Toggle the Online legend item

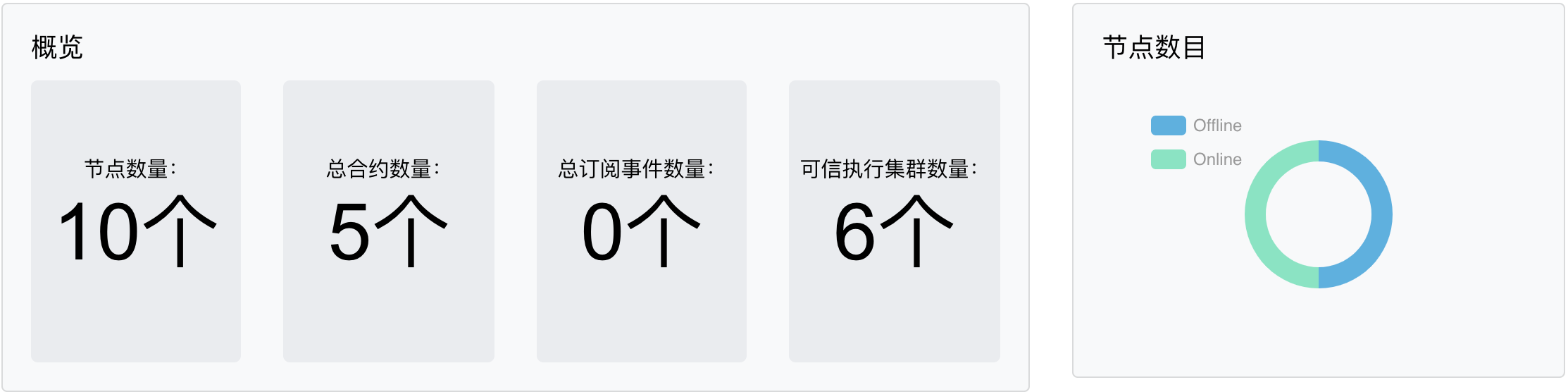point(1196,159)
